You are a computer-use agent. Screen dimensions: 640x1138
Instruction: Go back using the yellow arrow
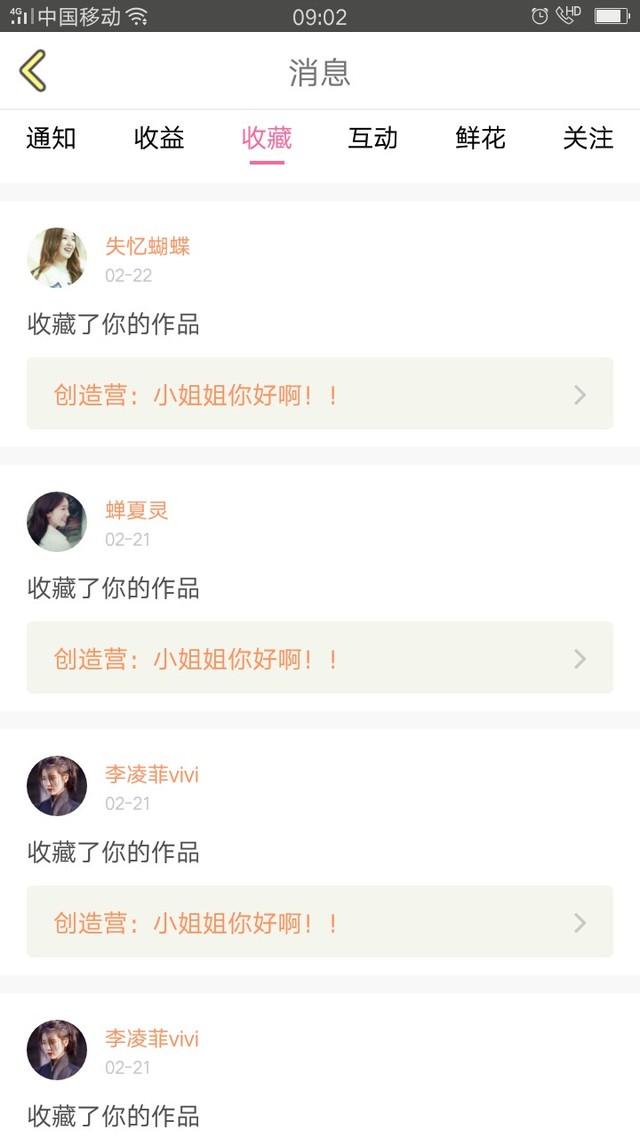[33, 71]
